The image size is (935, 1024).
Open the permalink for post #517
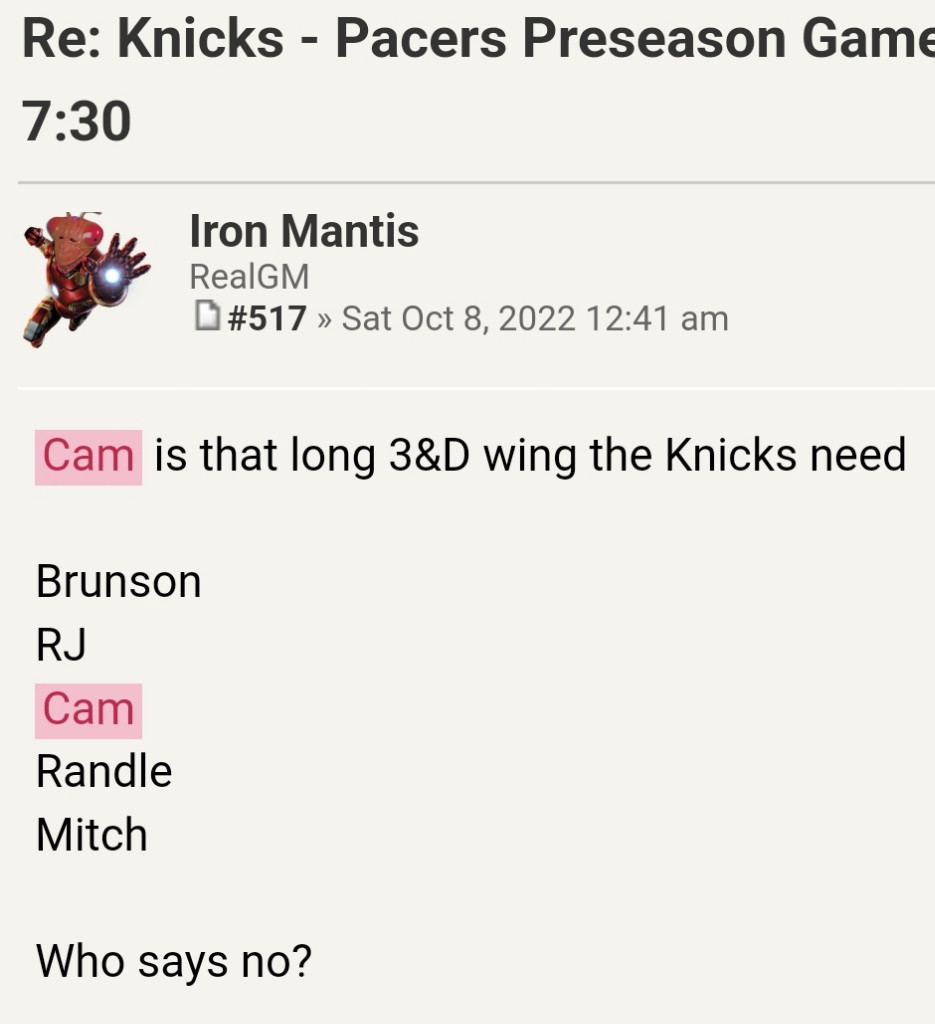coord(265,319)
